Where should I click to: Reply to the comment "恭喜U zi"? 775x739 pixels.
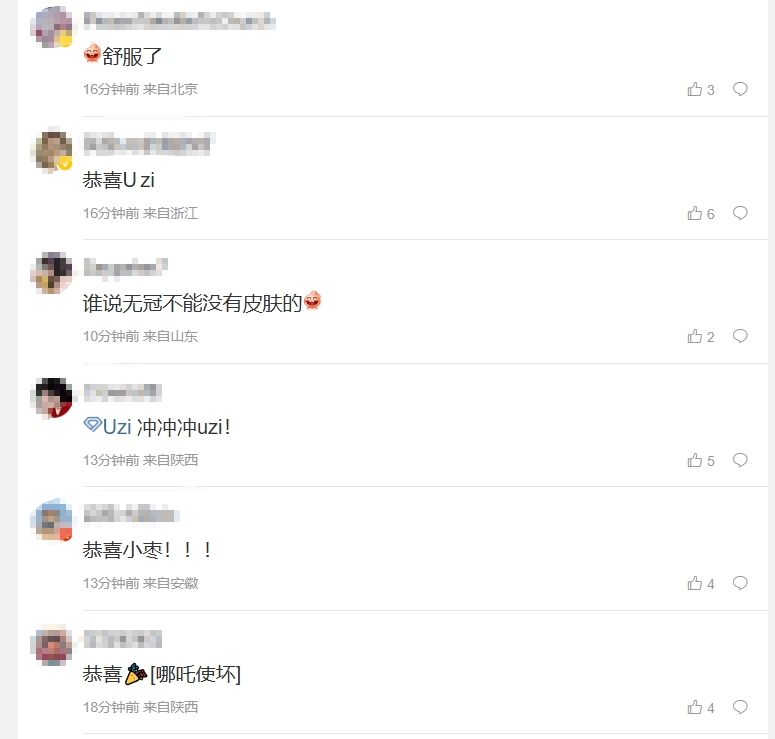740,213
